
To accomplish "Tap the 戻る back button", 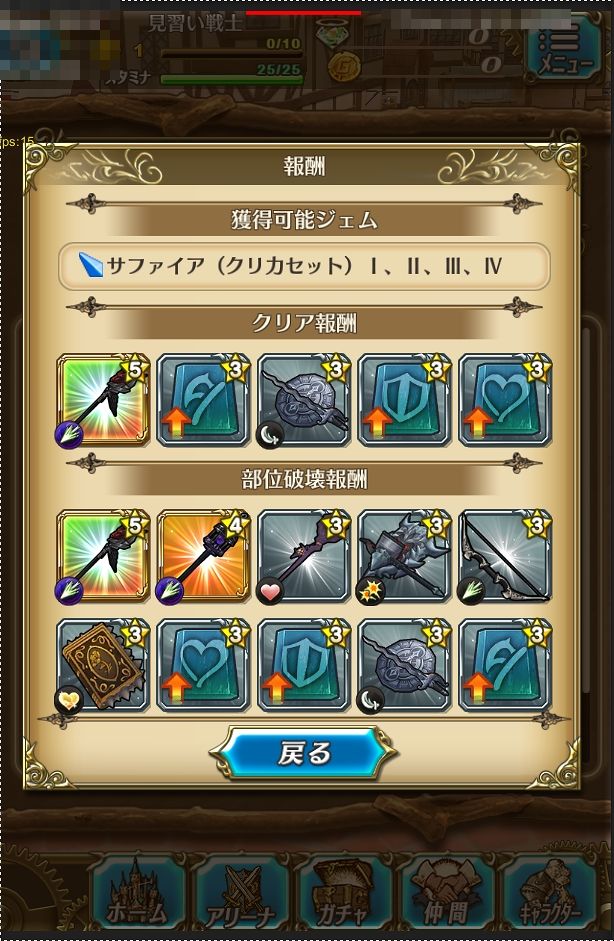I will (x=304, y=753).
